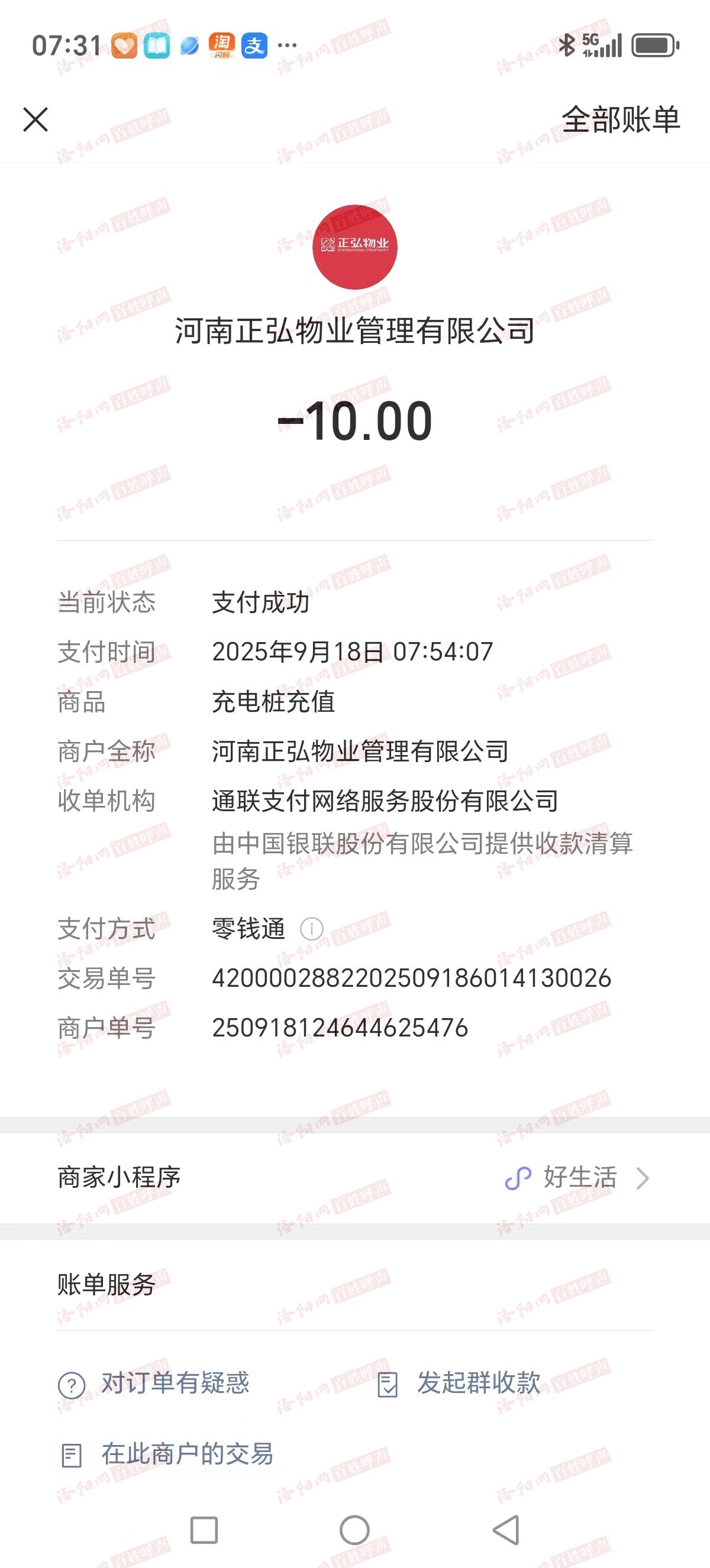This screenshot has width=710, height=1568.
Task: Show info about 零钱通 payment method
Action: (x=312, y=929)
